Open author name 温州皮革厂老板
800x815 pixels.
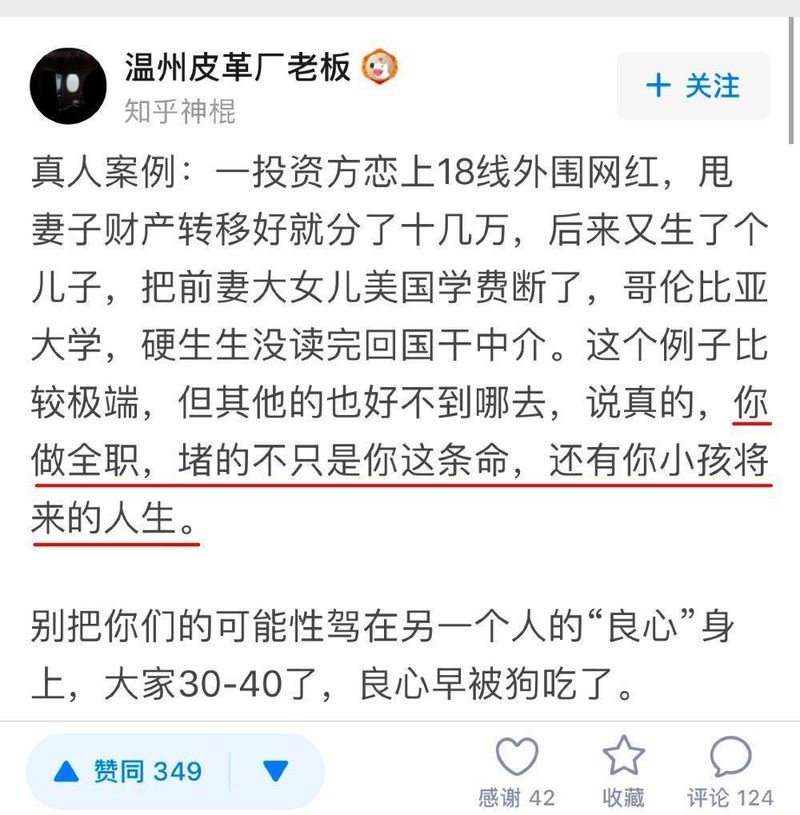[238, 67]
